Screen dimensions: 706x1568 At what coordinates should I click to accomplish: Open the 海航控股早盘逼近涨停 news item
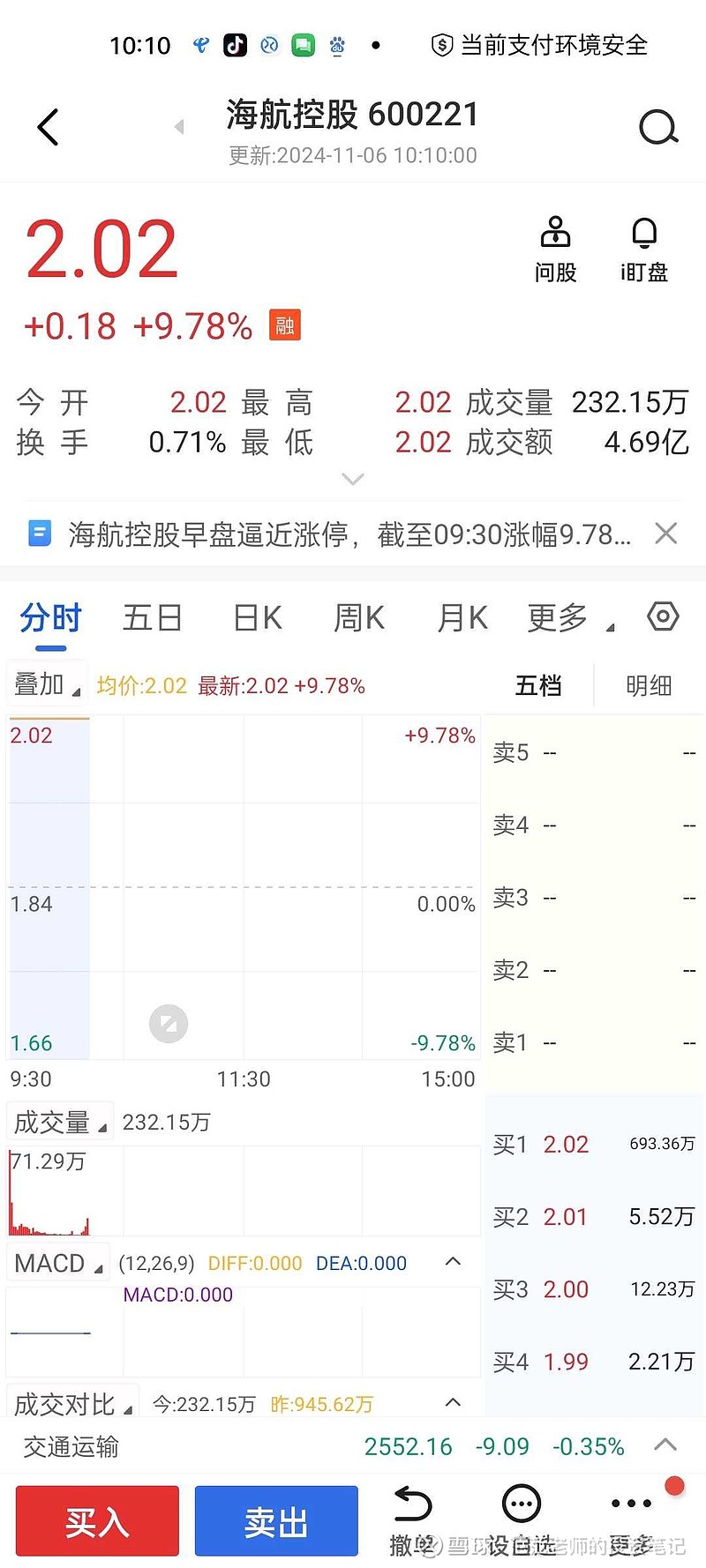[349, 534]
